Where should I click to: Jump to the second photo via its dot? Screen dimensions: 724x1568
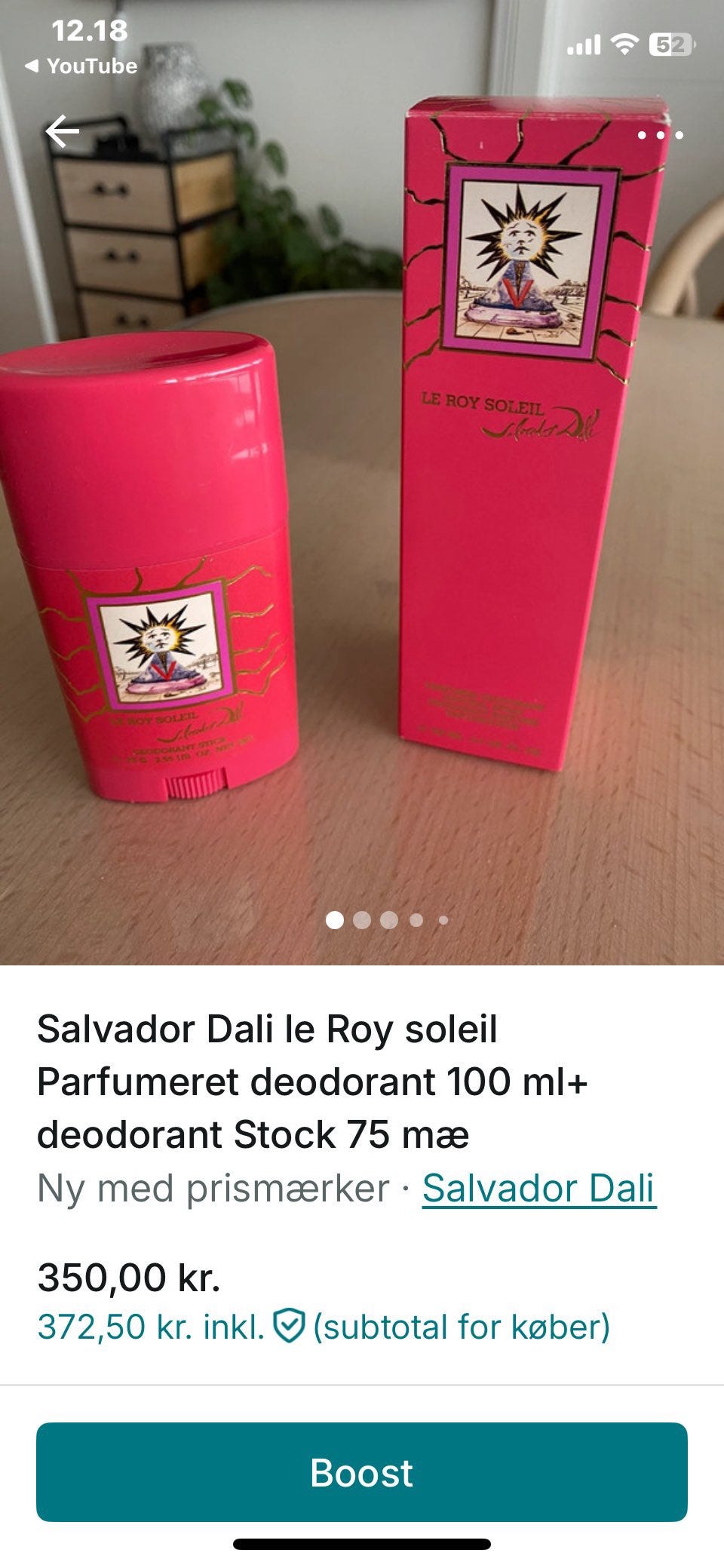pos(361,919)
